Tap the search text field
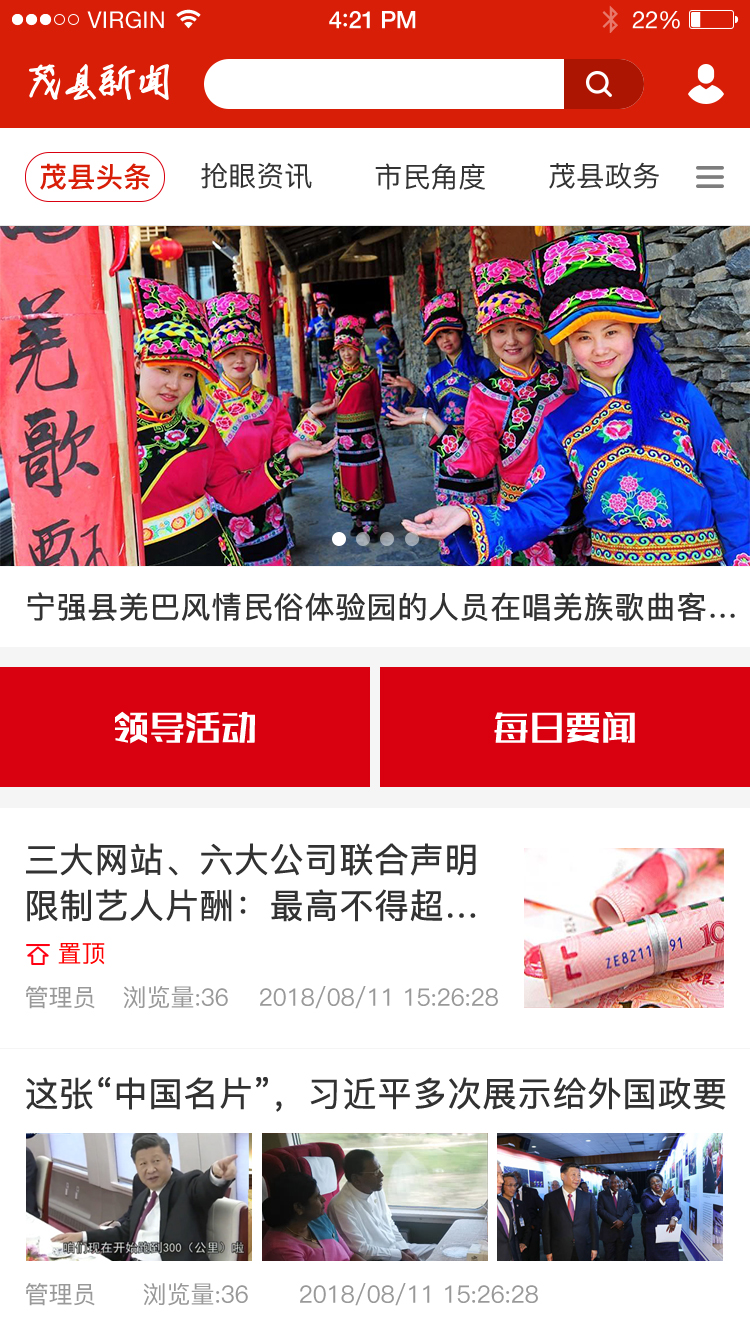This screenshot has height=1334, width=750. 385,84
